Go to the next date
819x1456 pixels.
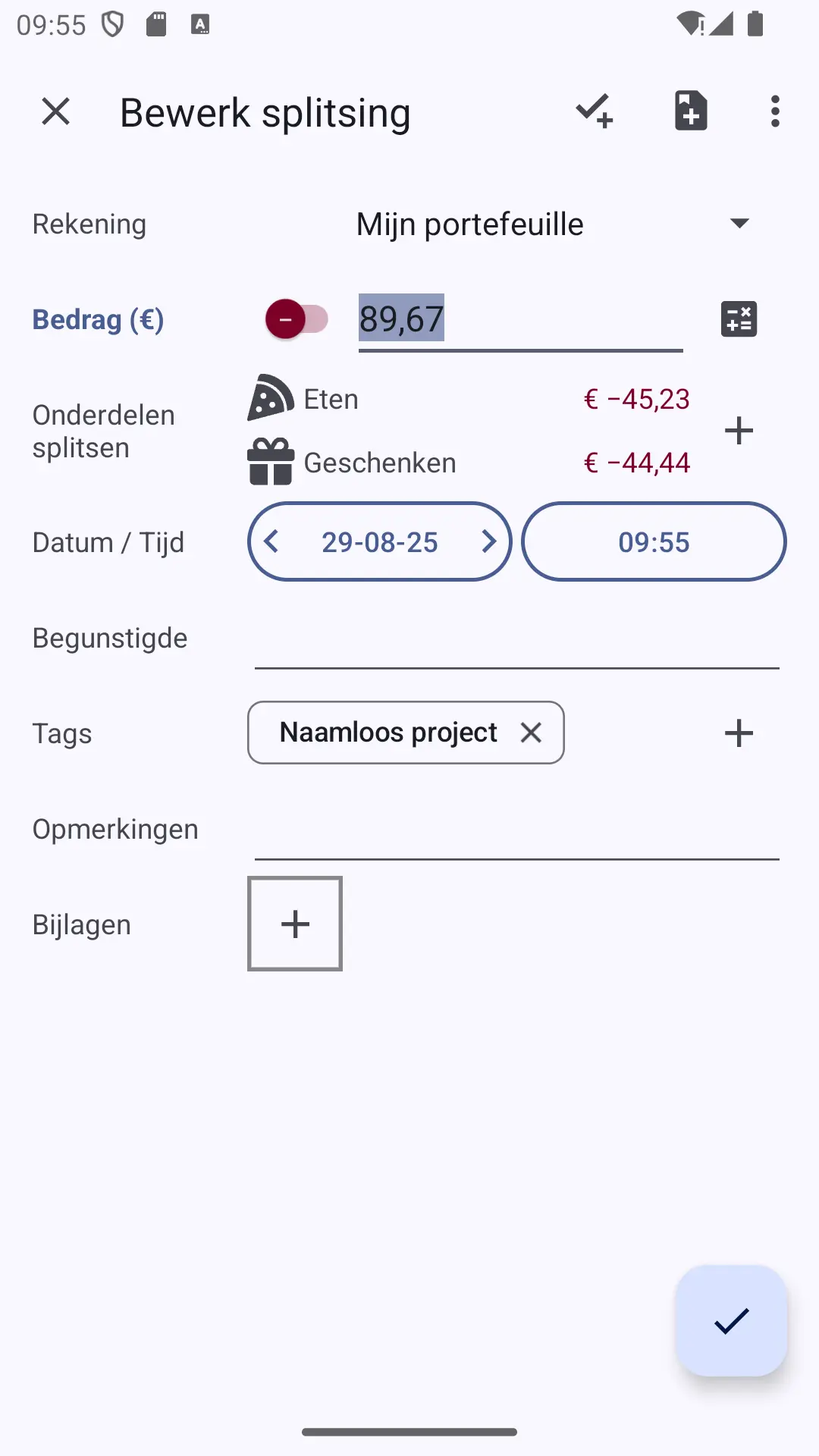(x=488, y=541)
